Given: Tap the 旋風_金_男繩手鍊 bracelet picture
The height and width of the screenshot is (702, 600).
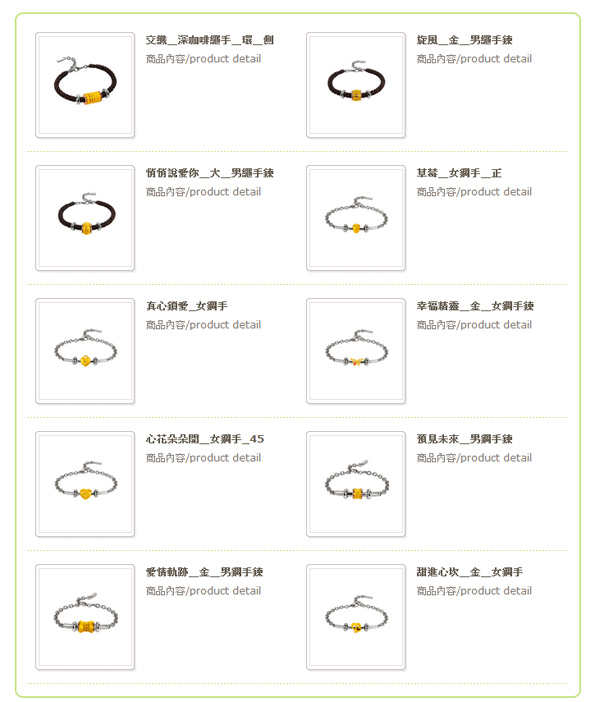Looking at the screenshot, I should pyautogui.click(x=356, y=85).
